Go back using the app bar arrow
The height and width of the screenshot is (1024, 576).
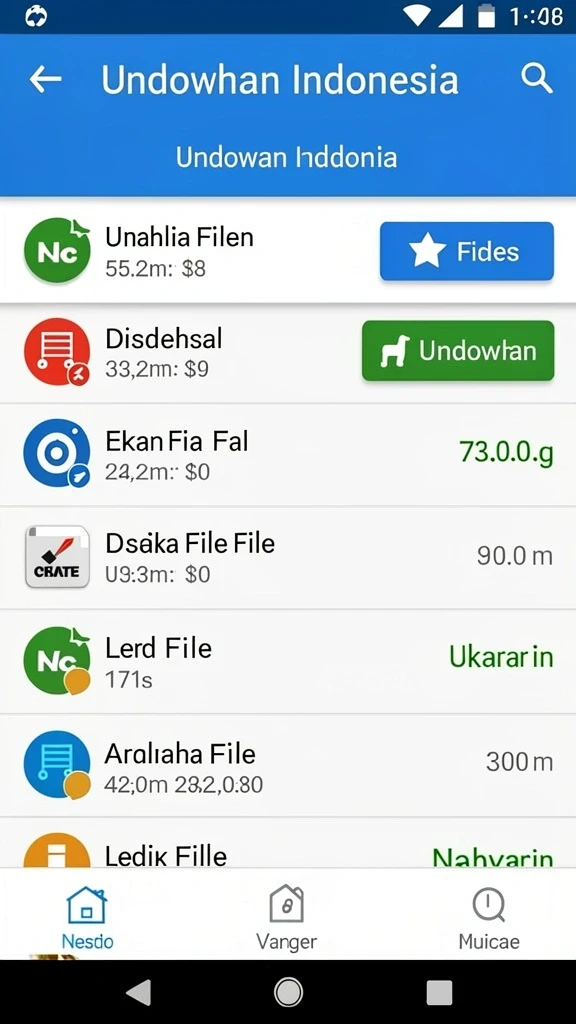45,80
